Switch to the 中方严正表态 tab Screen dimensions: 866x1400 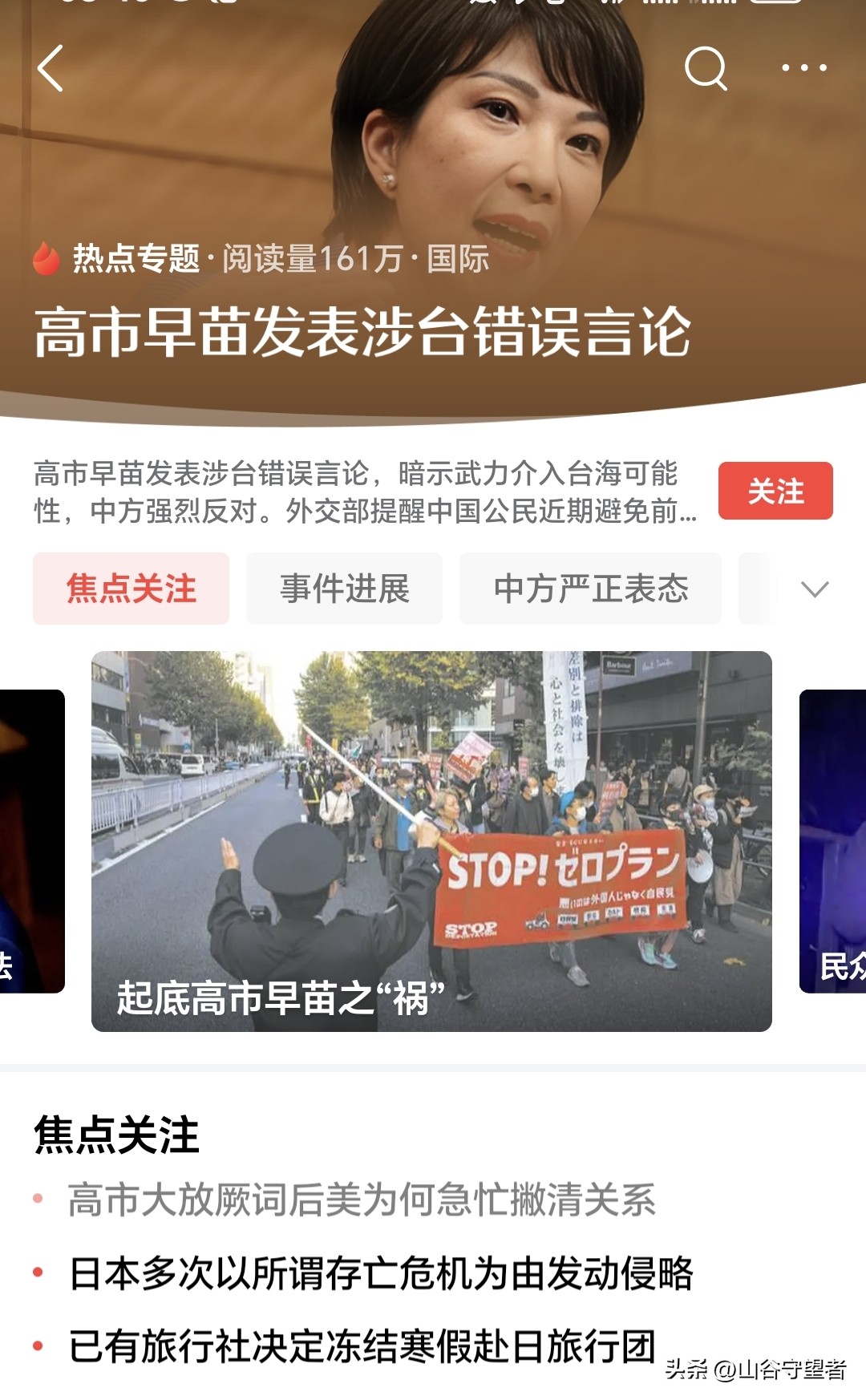[x=589, y=588]
